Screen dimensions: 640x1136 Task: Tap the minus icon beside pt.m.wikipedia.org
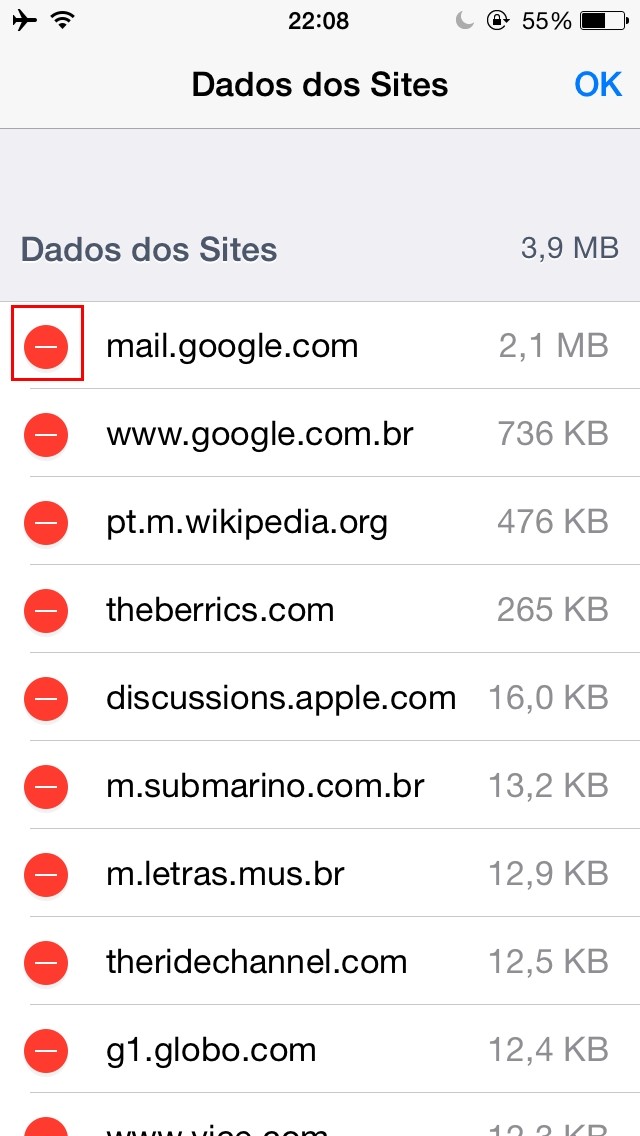coord(46,522)
